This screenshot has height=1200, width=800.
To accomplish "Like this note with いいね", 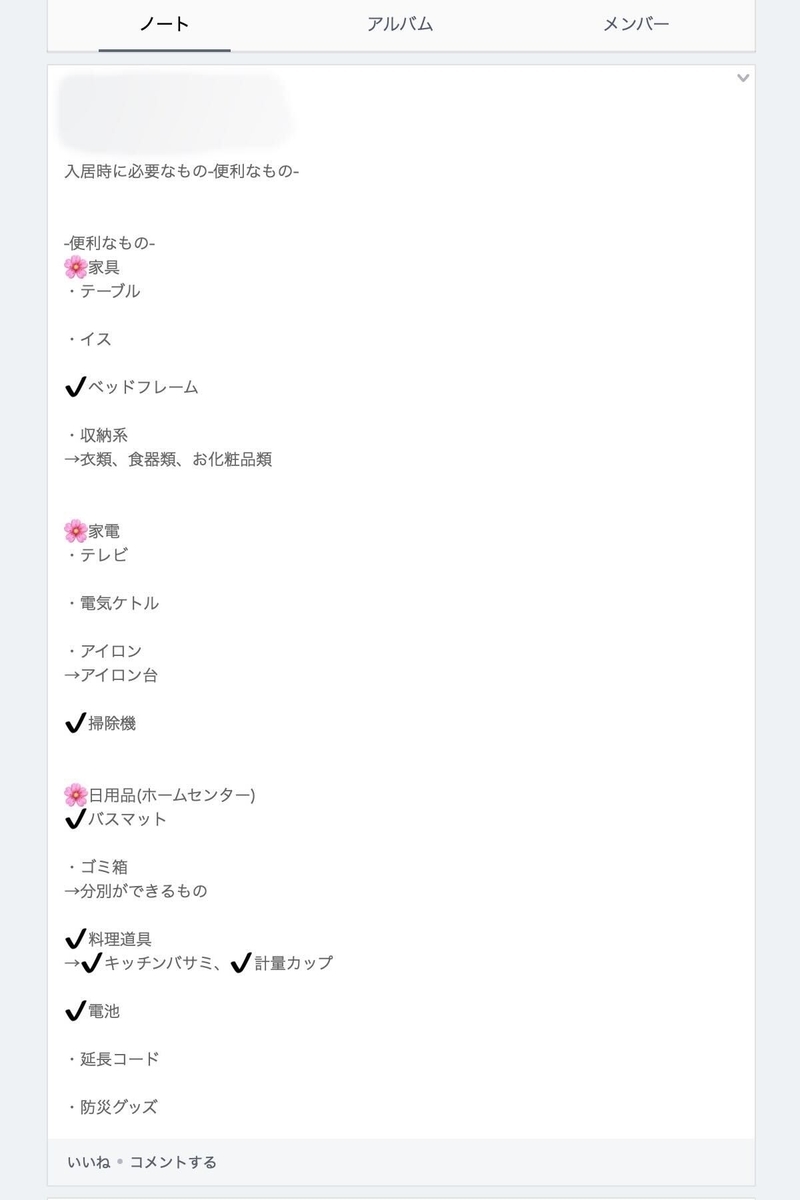I will 88,1162.
